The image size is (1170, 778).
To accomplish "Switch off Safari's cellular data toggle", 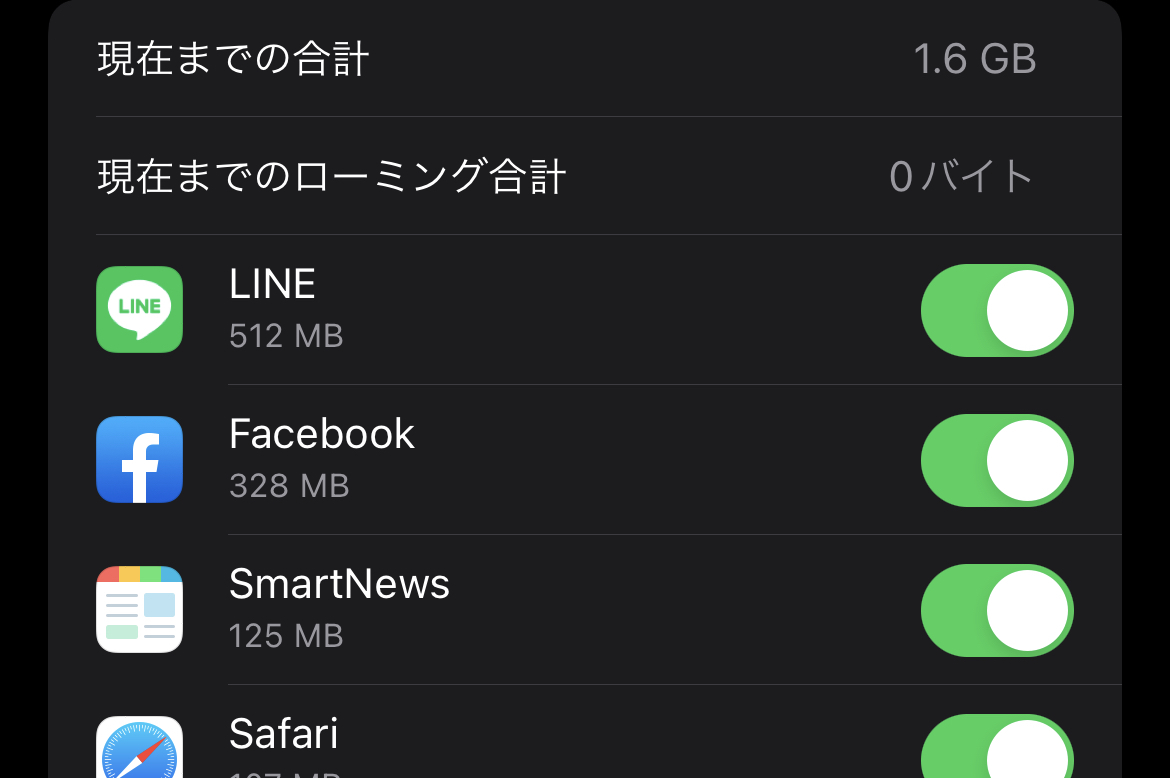I will point(996,750).
